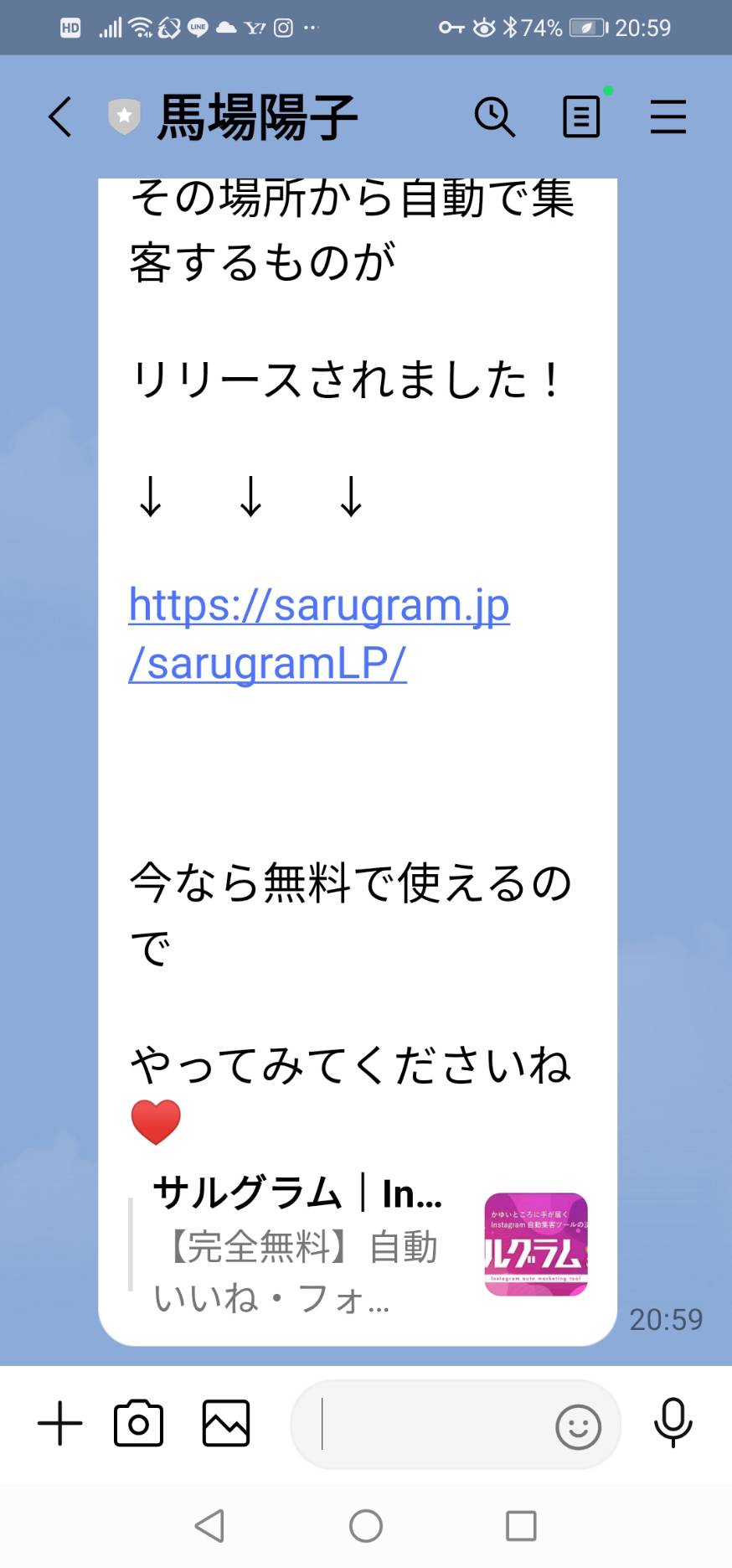The image size is (732, 1568).
Task: Open the sarugram.jp/sarugramLP link
Action: point(318,634)
